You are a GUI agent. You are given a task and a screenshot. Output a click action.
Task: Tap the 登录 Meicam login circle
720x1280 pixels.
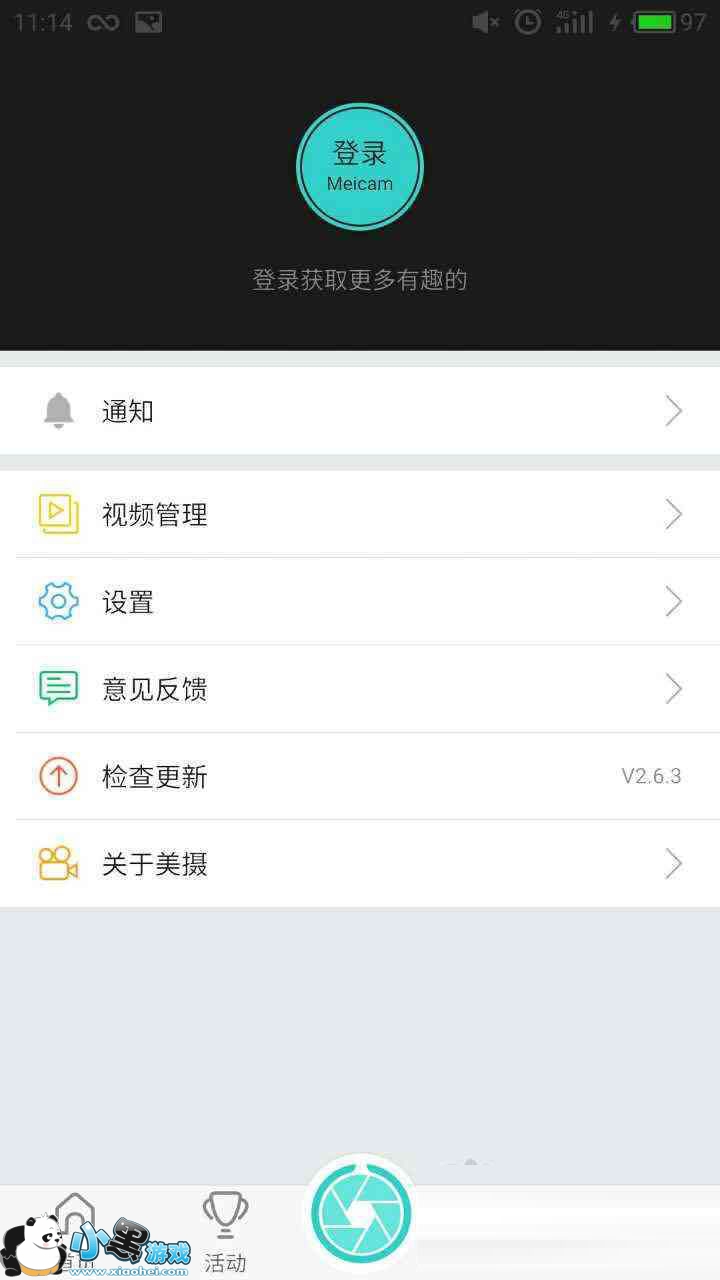pos(360,167)
